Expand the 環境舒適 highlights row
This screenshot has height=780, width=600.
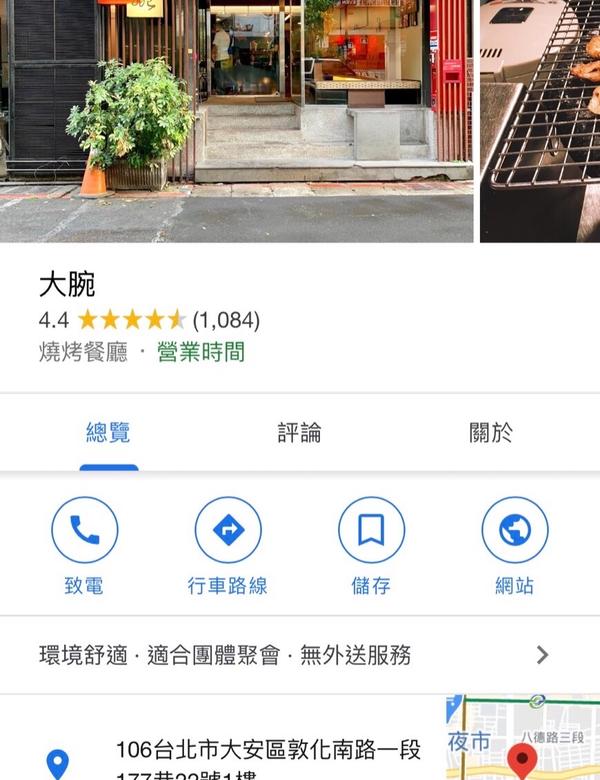tap(300, 655)
